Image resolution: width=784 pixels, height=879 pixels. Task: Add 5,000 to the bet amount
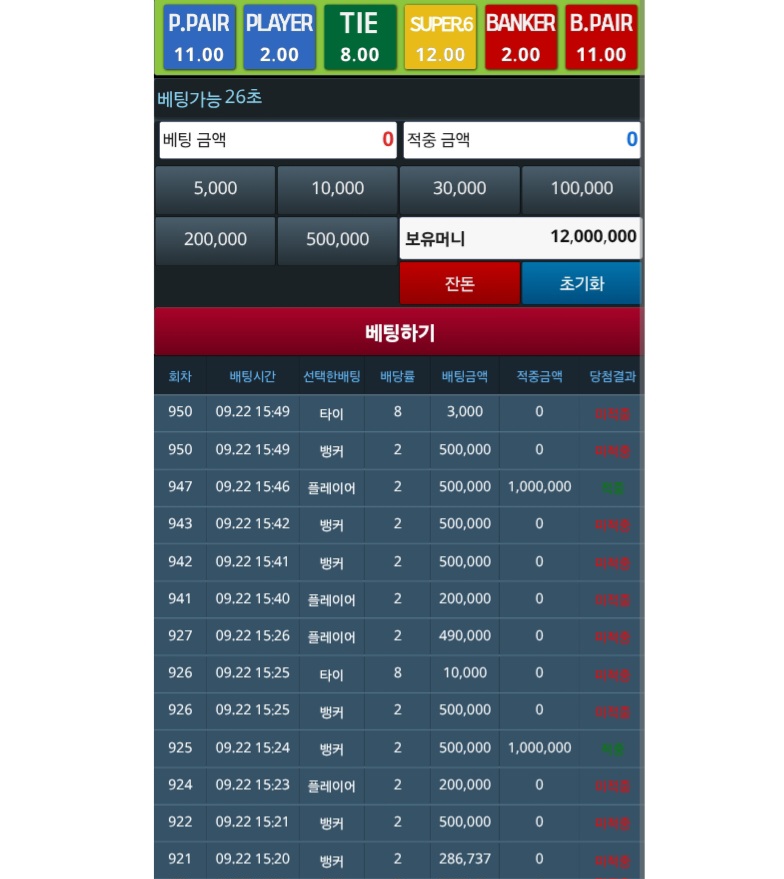point(215,189)
